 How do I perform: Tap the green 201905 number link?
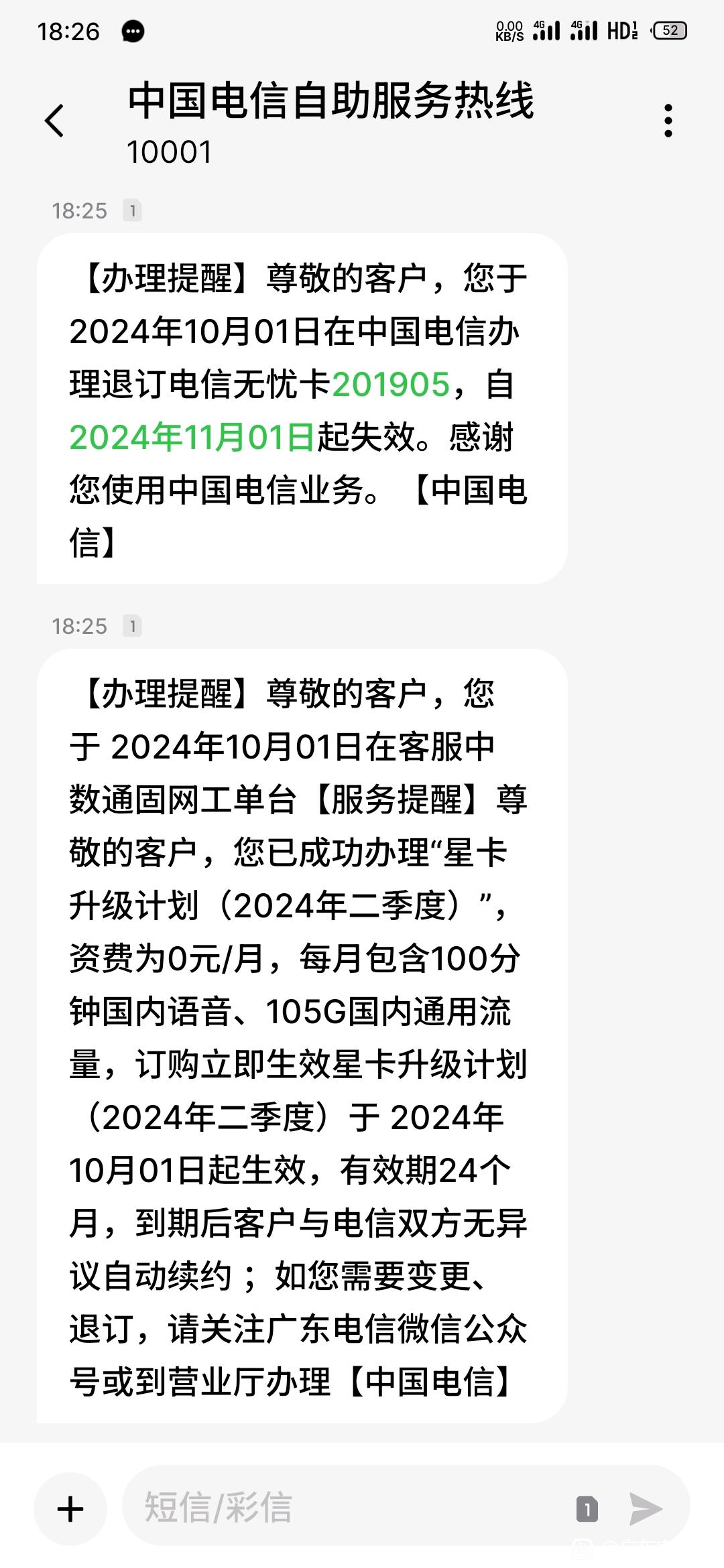[391, 385]
